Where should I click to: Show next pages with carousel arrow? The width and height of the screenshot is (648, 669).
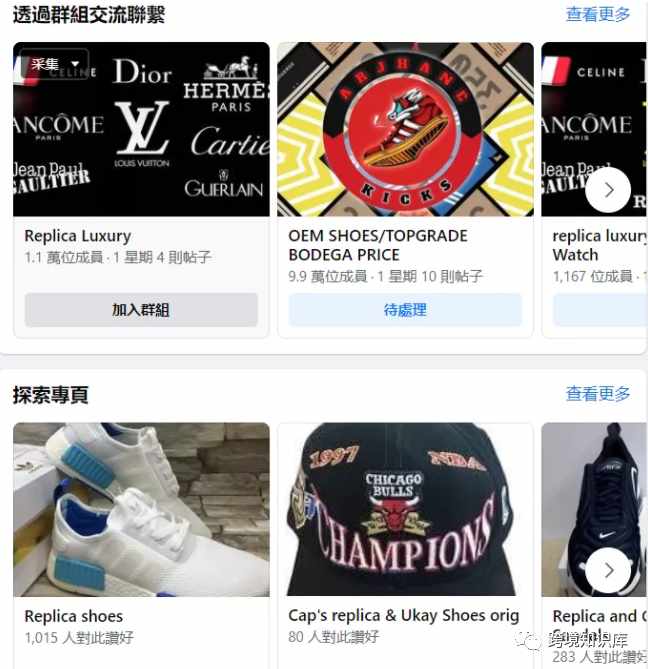608,571
